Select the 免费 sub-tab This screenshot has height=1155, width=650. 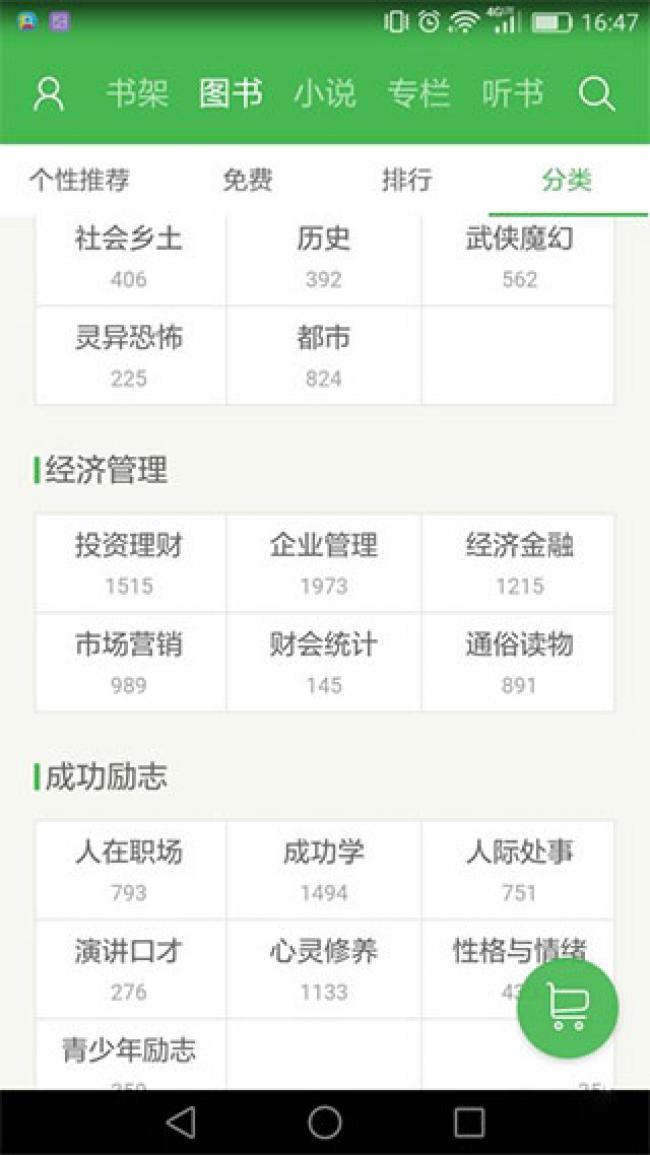point(248,180)
